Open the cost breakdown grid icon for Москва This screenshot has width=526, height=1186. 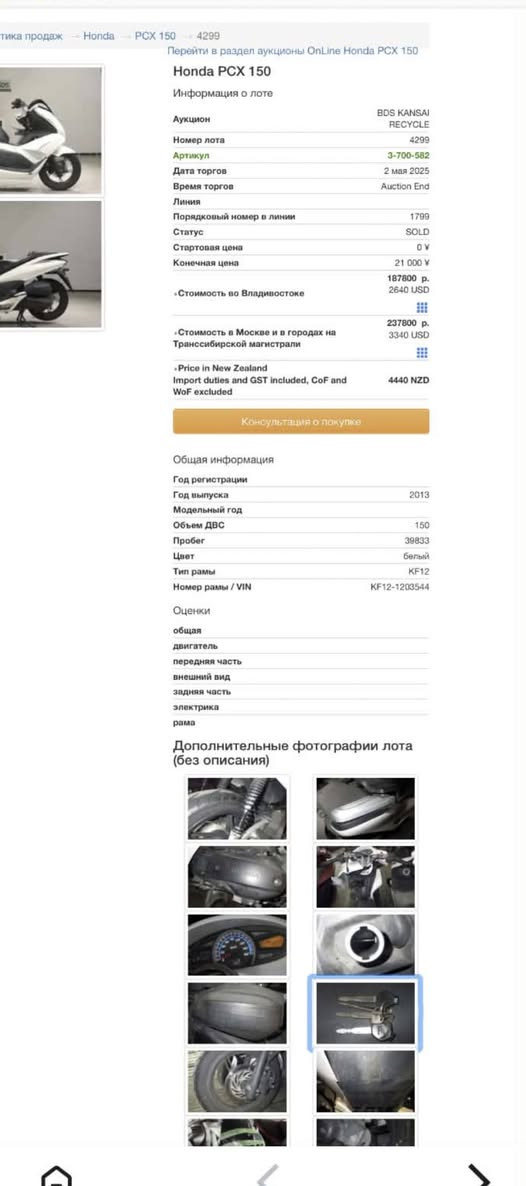pyautogui.click(x=422, y=352)
